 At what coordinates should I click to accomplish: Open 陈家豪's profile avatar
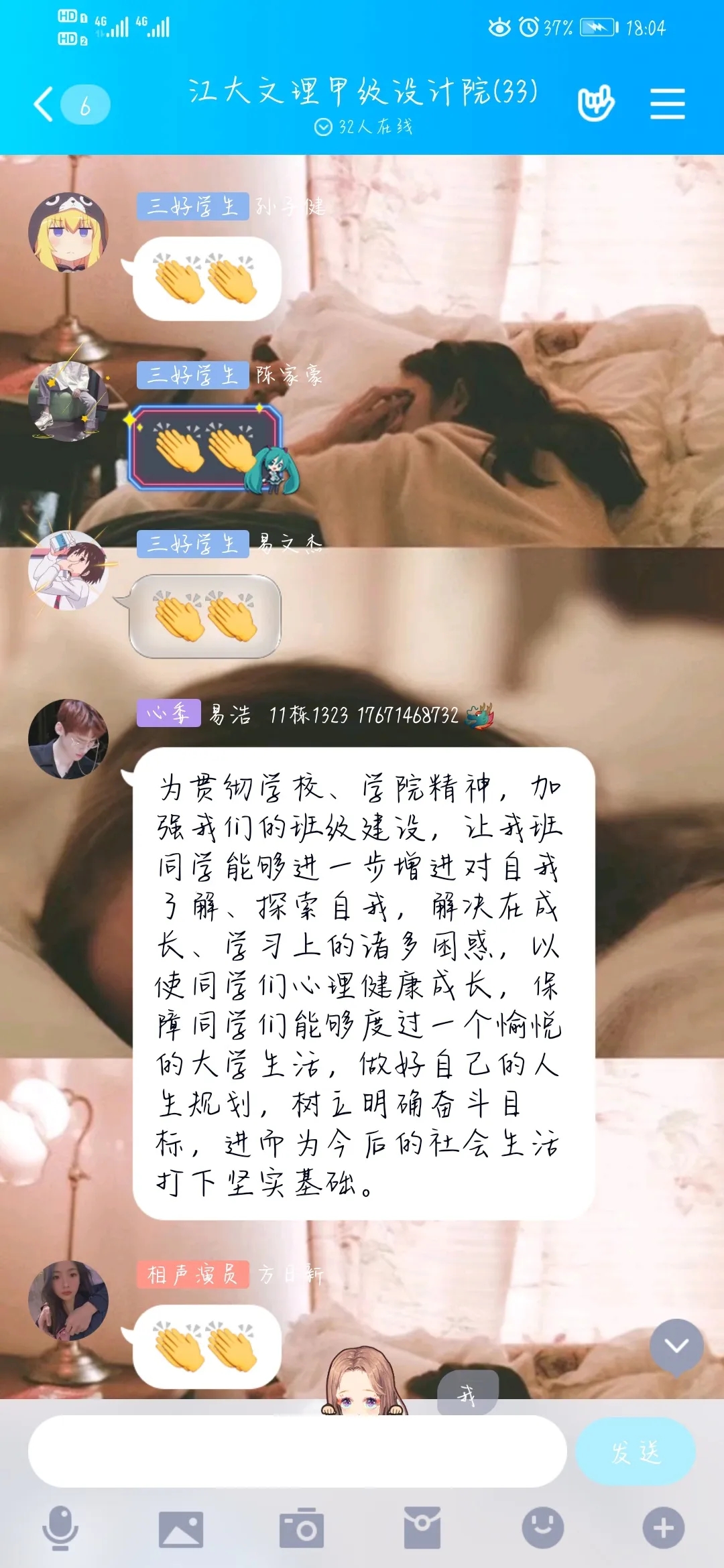[x=68, y=401]
